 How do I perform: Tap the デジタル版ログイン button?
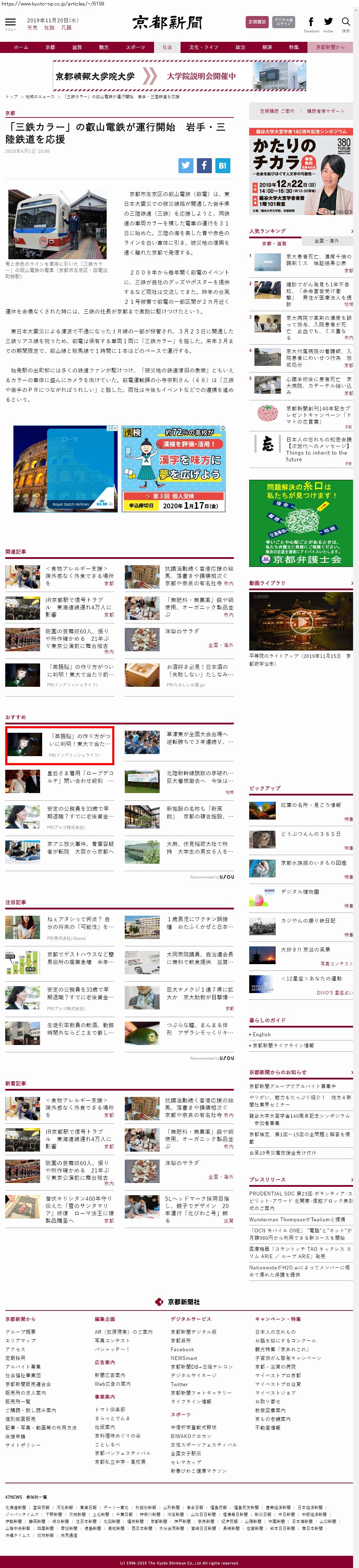284,22
